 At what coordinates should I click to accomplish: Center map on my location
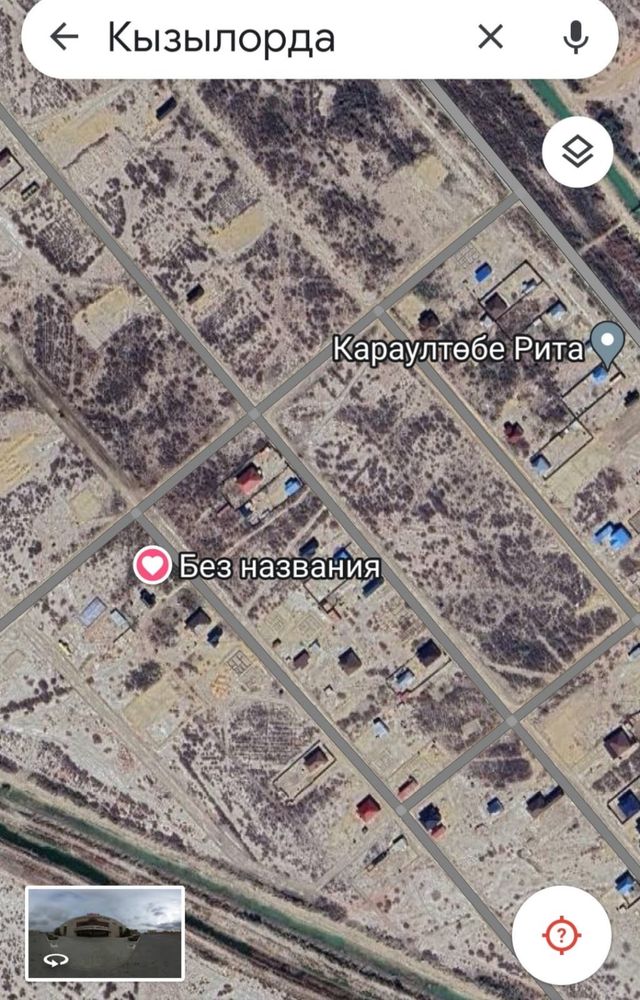coord(561,936)
